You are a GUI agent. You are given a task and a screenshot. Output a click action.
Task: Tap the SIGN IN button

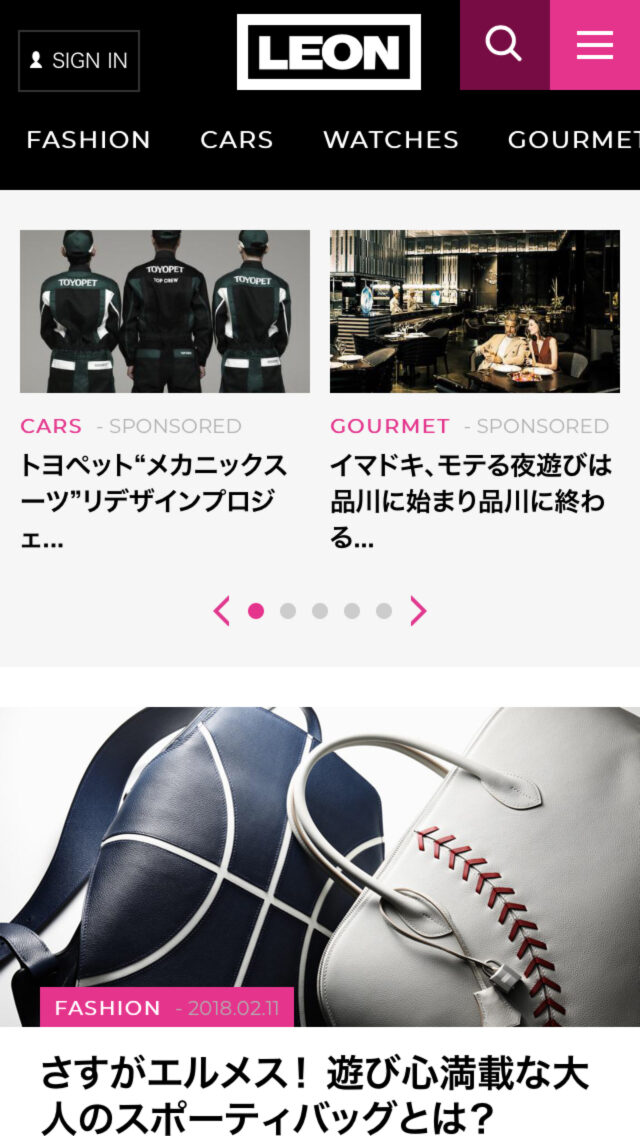click(79, 61)
